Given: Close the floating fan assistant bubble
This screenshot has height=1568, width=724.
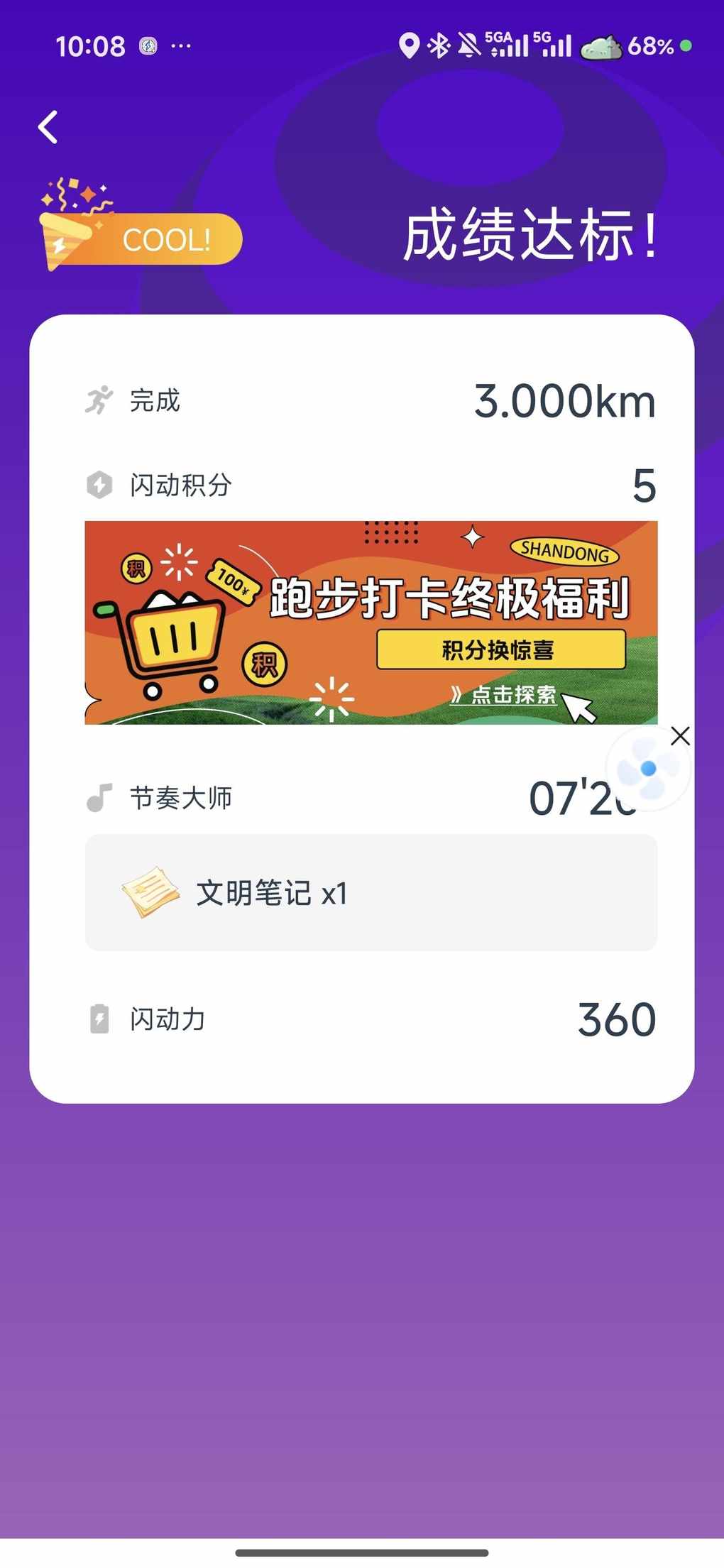Looking at the screenshot, I should point(680,736).
